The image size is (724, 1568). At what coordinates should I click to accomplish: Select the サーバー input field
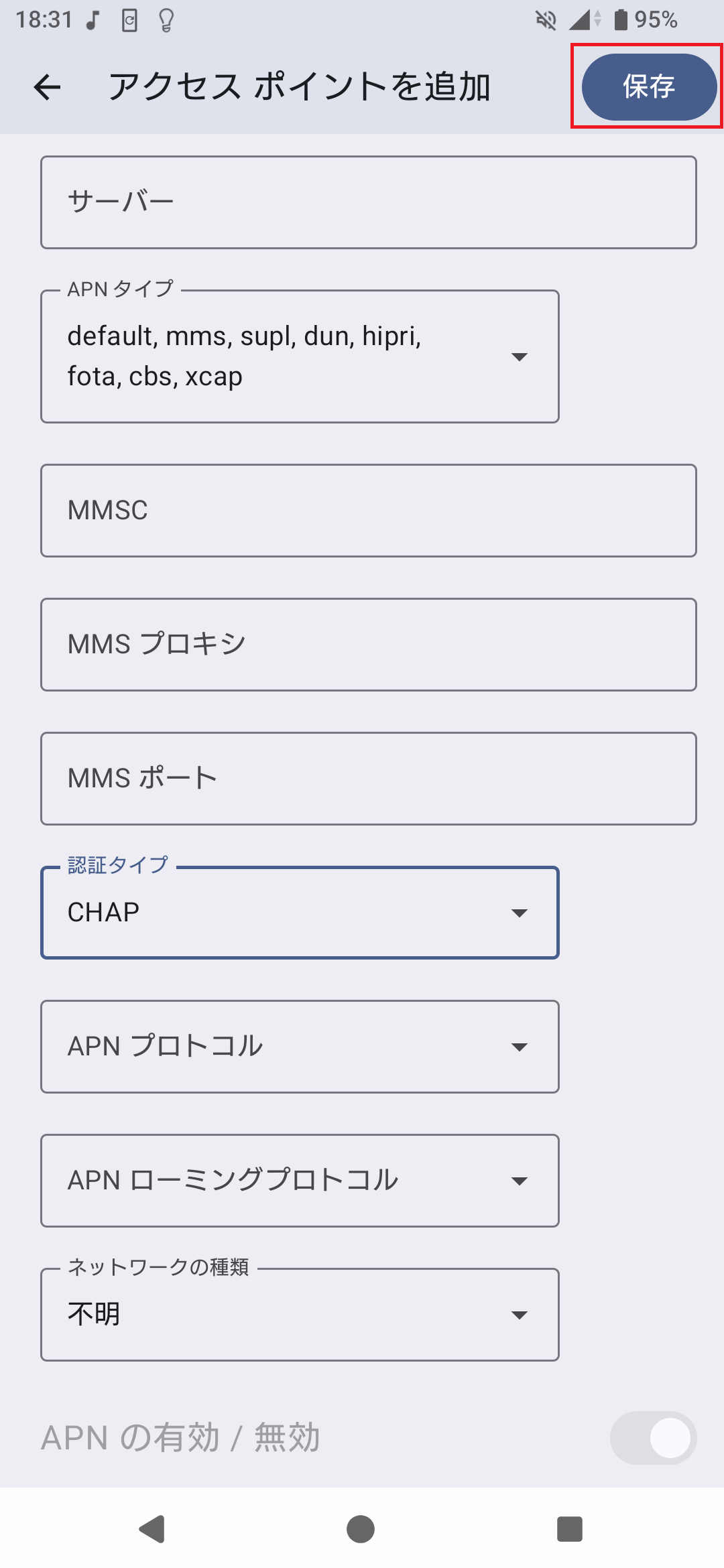tap(368, 201)
